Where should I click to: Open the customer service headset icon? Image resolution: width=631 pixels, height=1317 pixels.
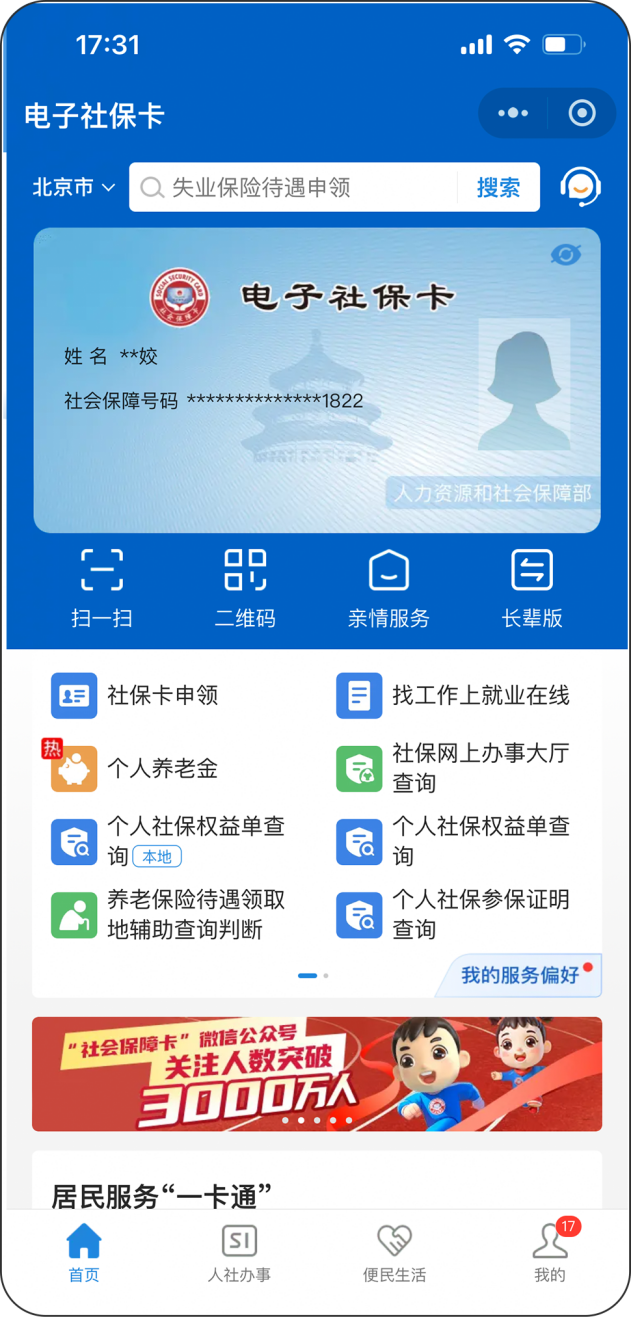point(580,187)
